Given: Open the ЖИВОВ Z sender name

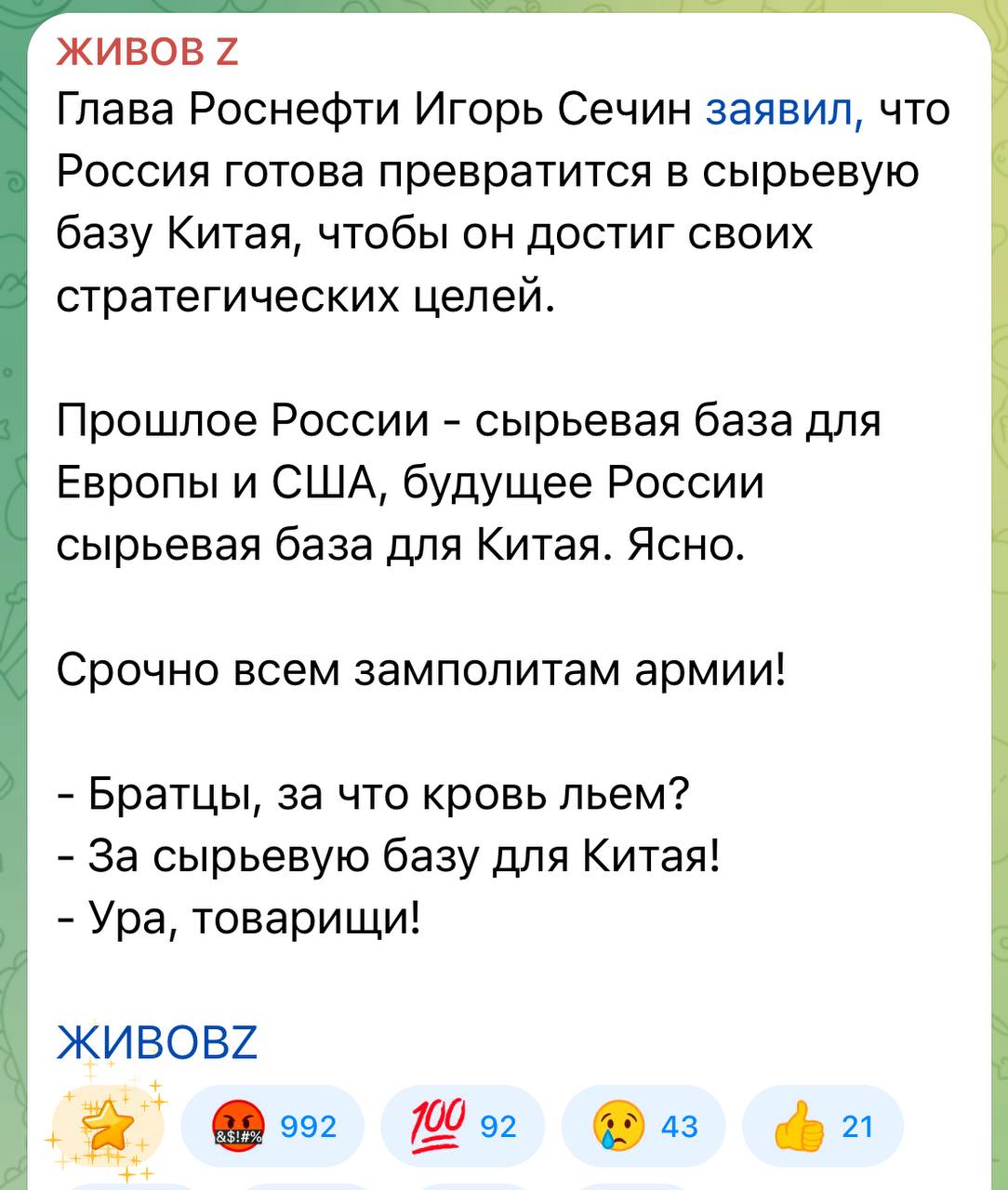Looking at the screenshot, I should 149,52.
